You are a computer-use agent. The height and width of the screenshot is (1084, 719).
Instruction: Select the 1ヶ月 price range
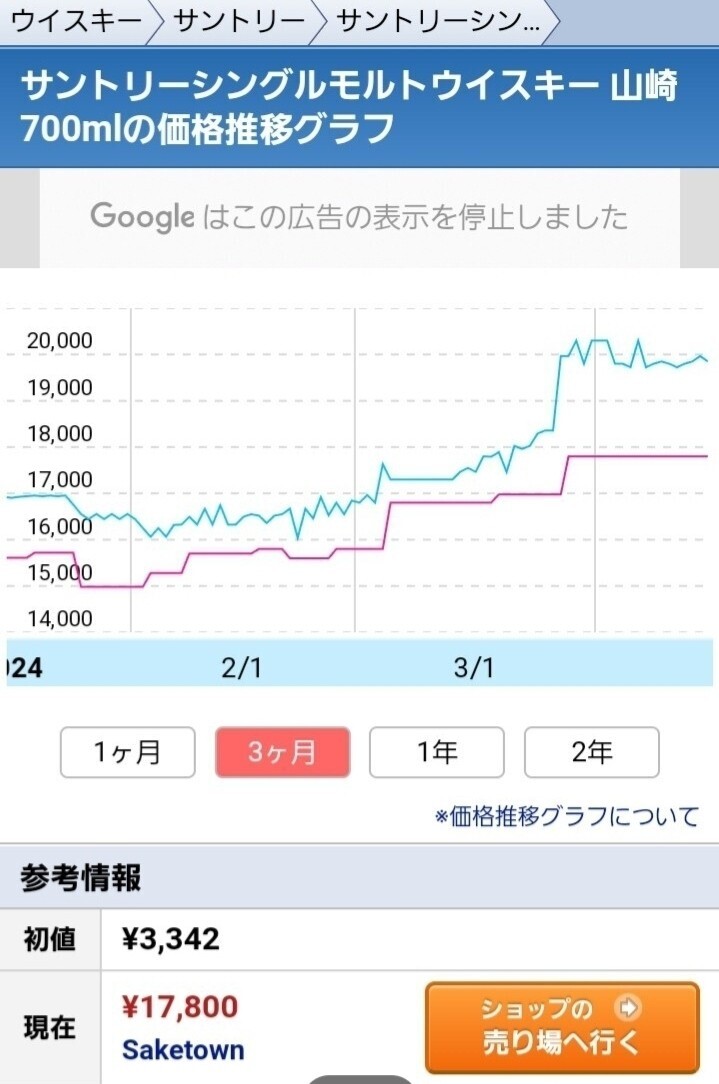pos(128,752)
